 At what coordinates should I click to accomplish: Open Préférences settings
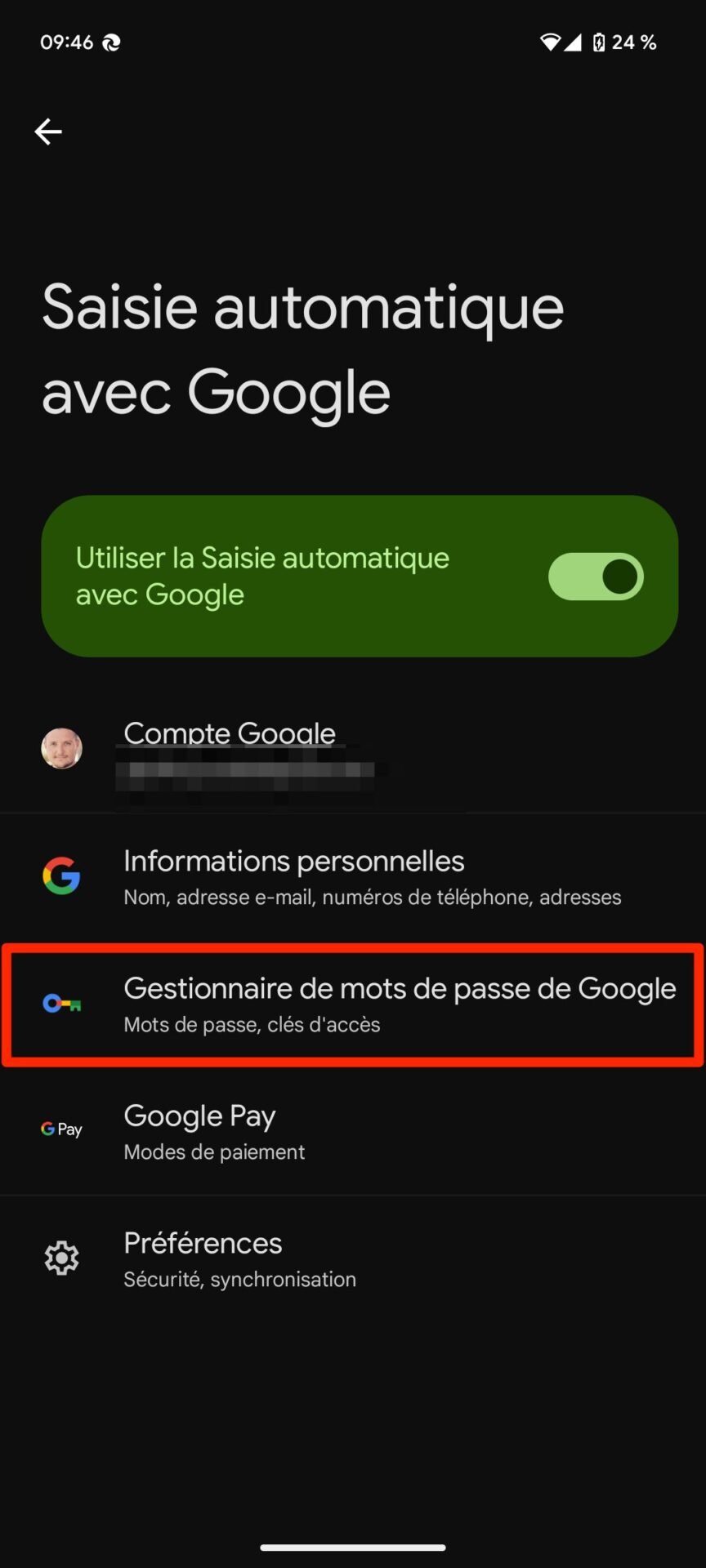(x=353, y=1259)
